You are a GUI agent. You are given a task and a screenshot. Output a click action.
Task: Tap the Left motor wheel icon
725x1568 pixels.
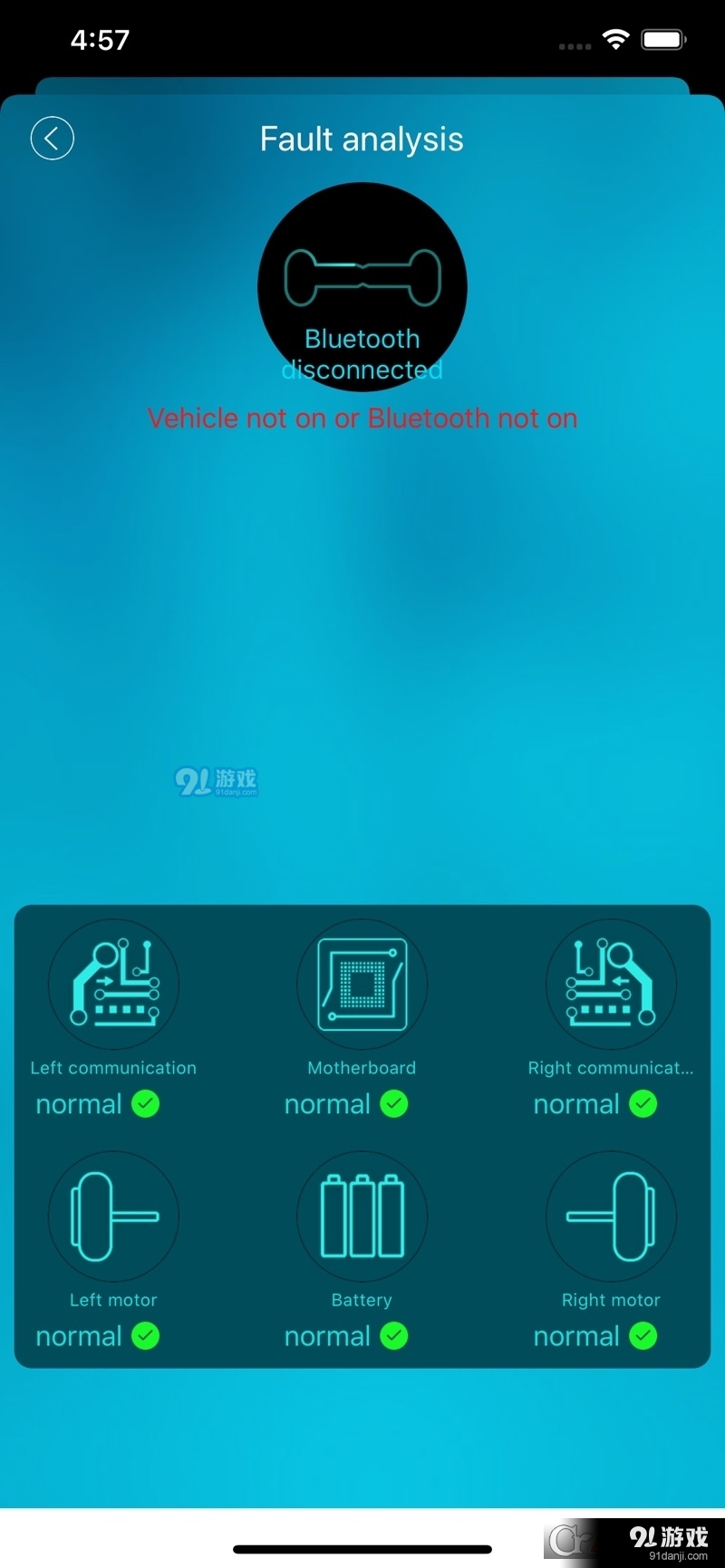coord(112,1216)
